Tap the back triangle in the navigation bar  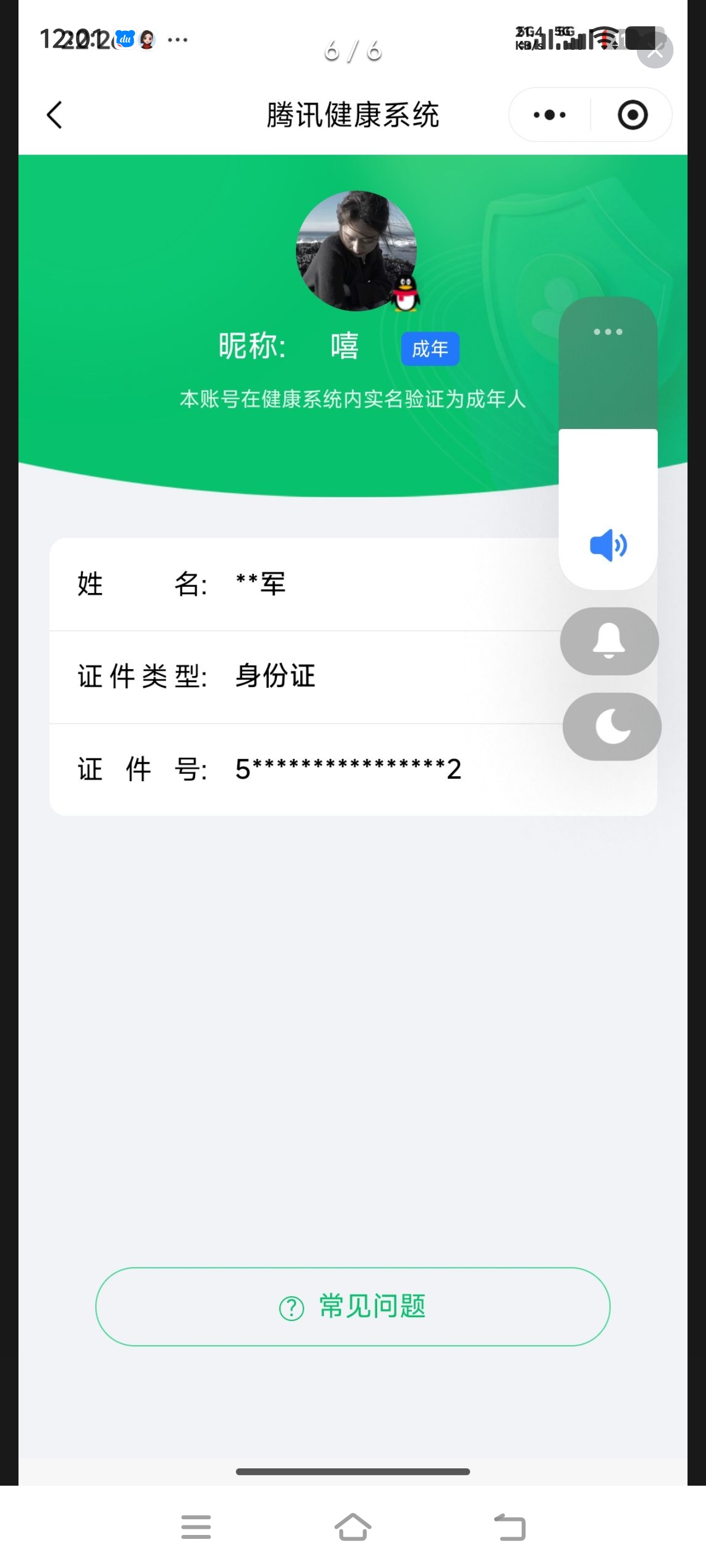pos(512,1527)
